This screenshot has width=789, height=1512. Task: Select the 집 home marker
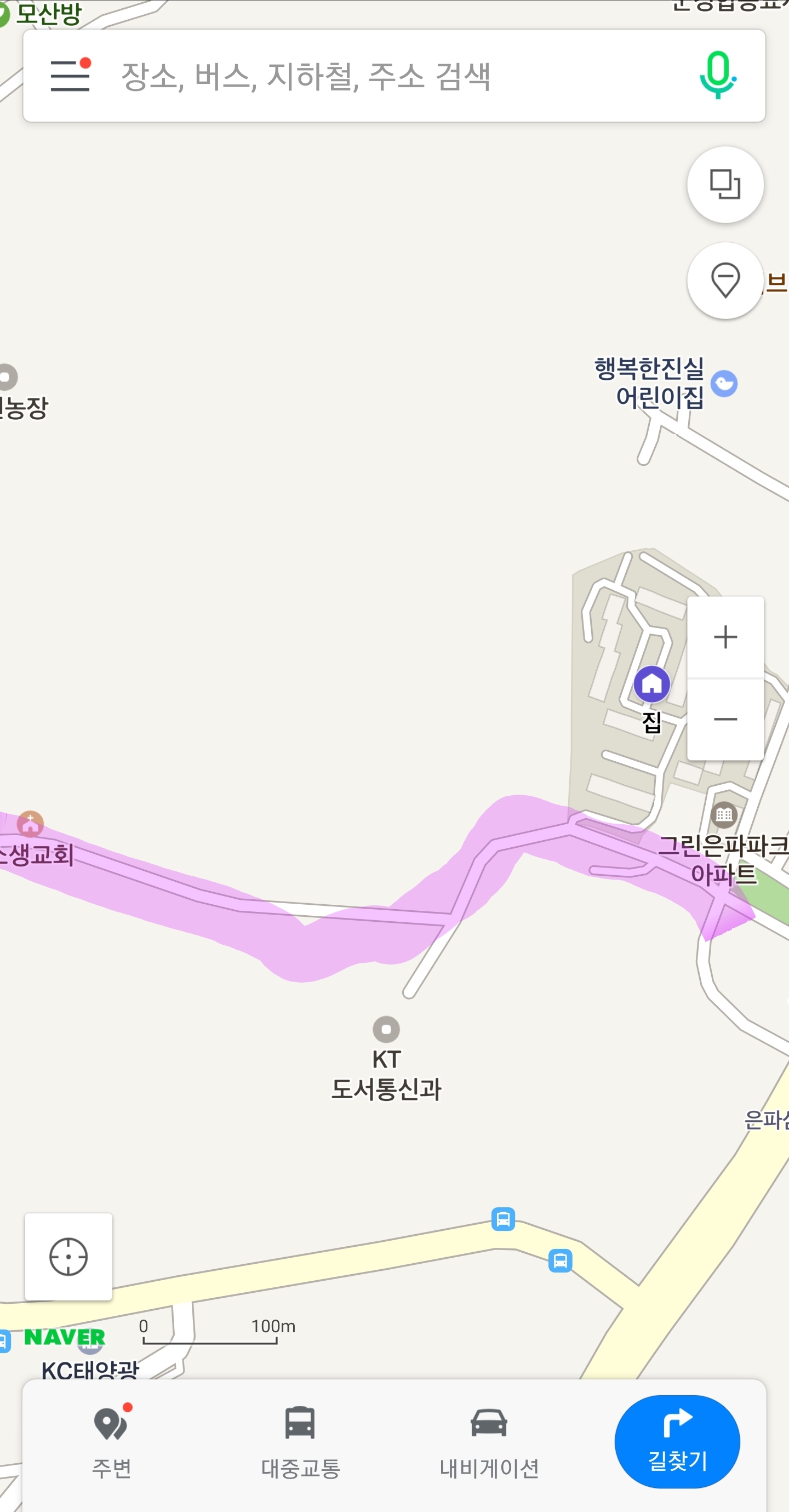coord(651,684)
